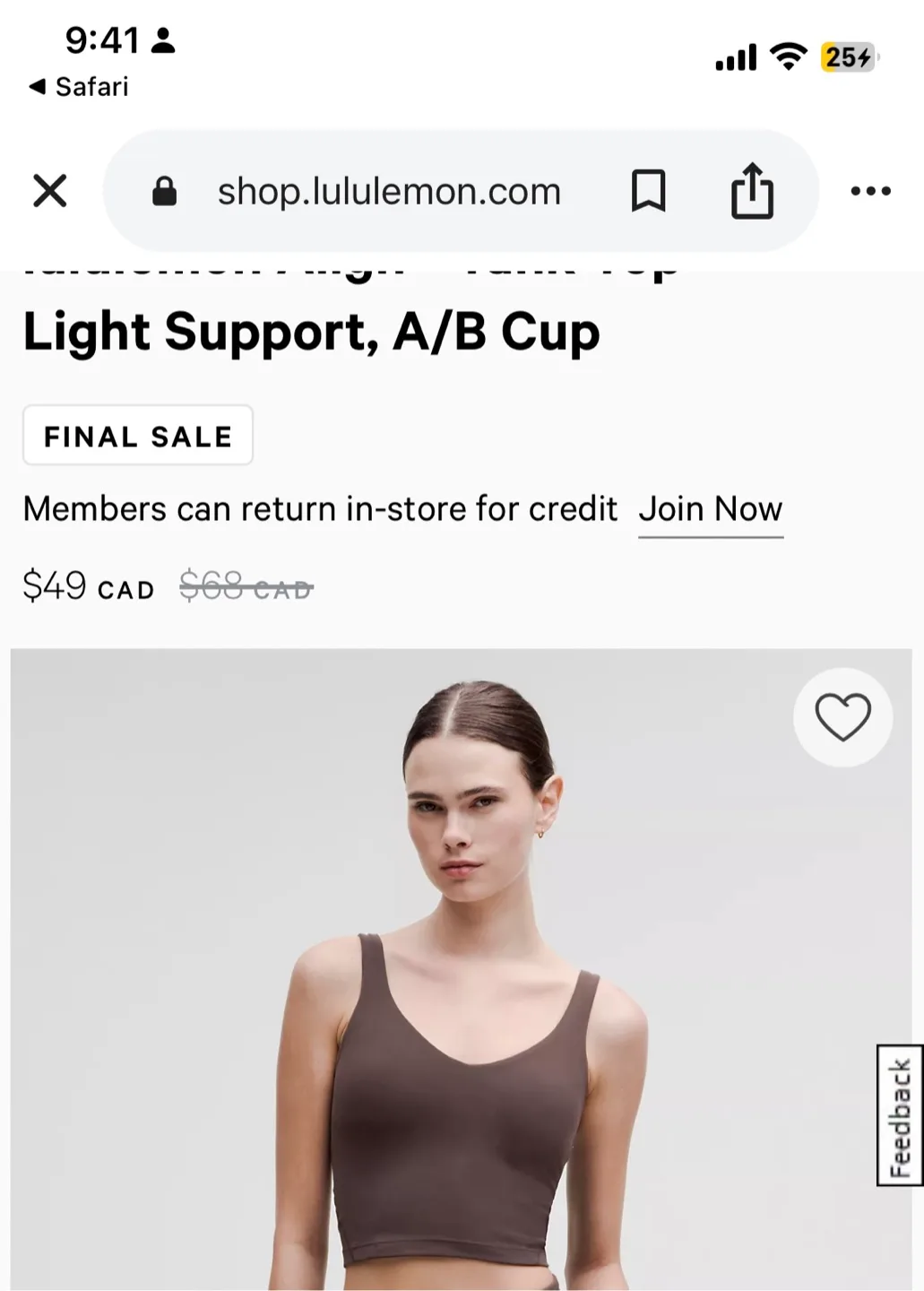924x1291 pixels.
Task: Open the Feedback side tab
Action: 899,1115
